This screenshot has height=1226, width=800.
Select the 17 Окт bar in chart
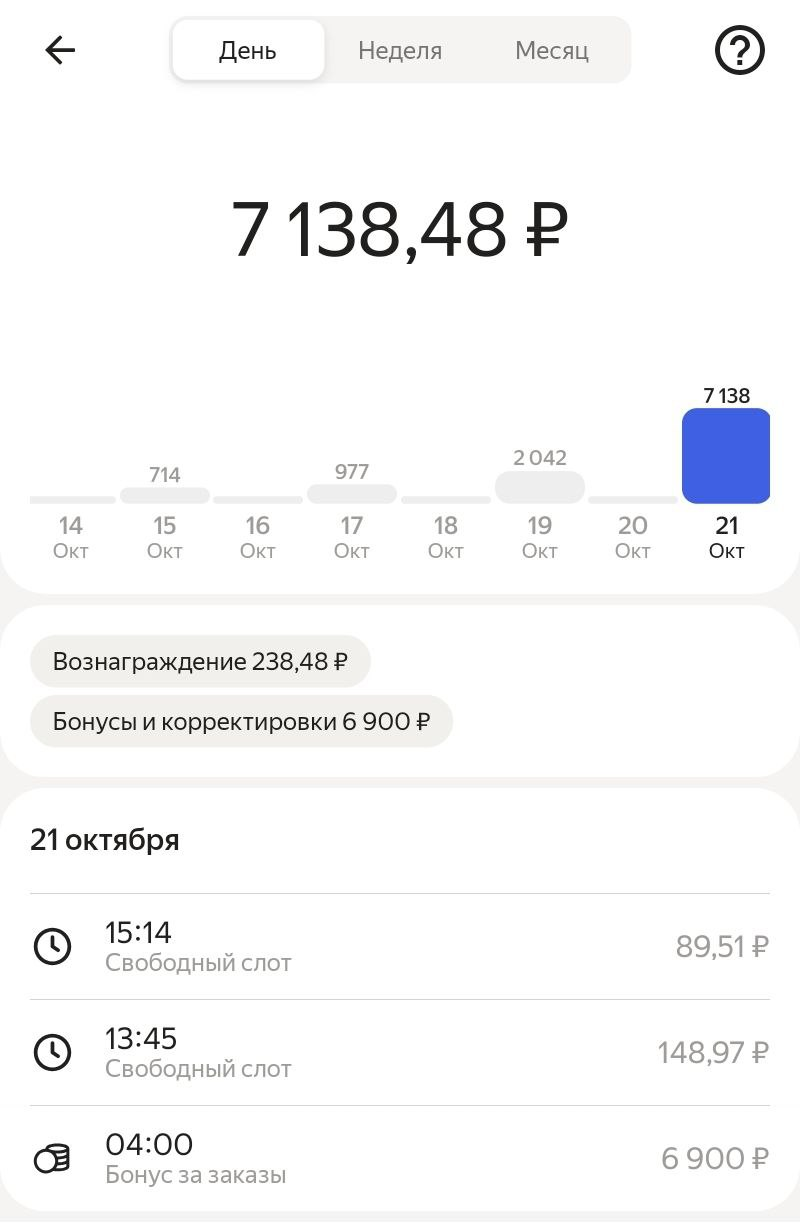351,494
